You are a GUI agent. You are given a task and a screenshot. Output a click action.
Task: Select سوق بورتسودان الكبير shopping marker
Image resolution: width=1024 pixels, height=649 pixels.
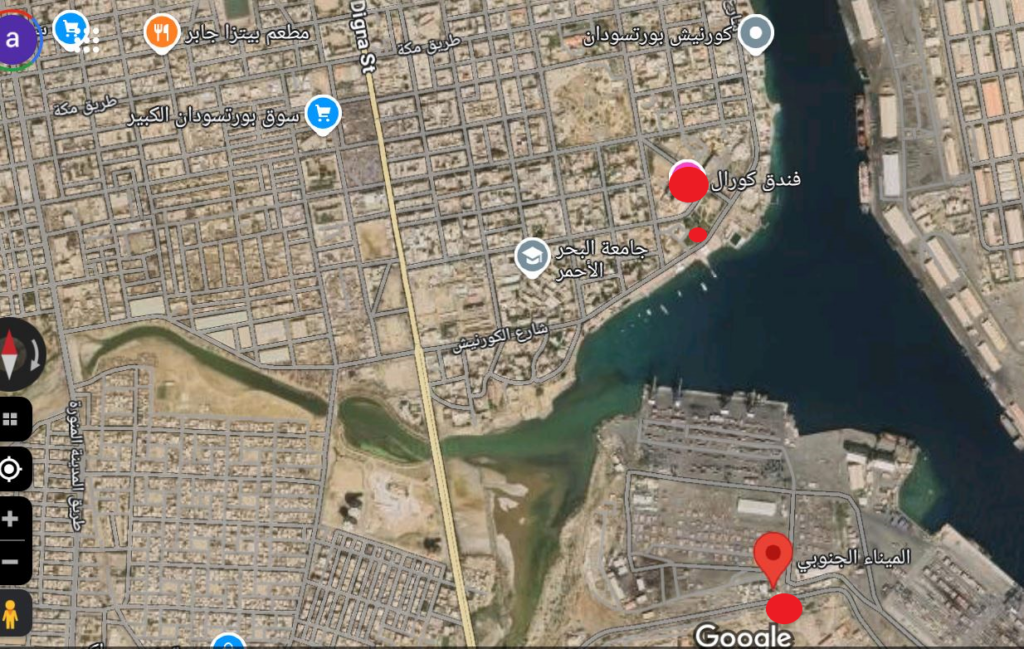click(x=322, y=113)
